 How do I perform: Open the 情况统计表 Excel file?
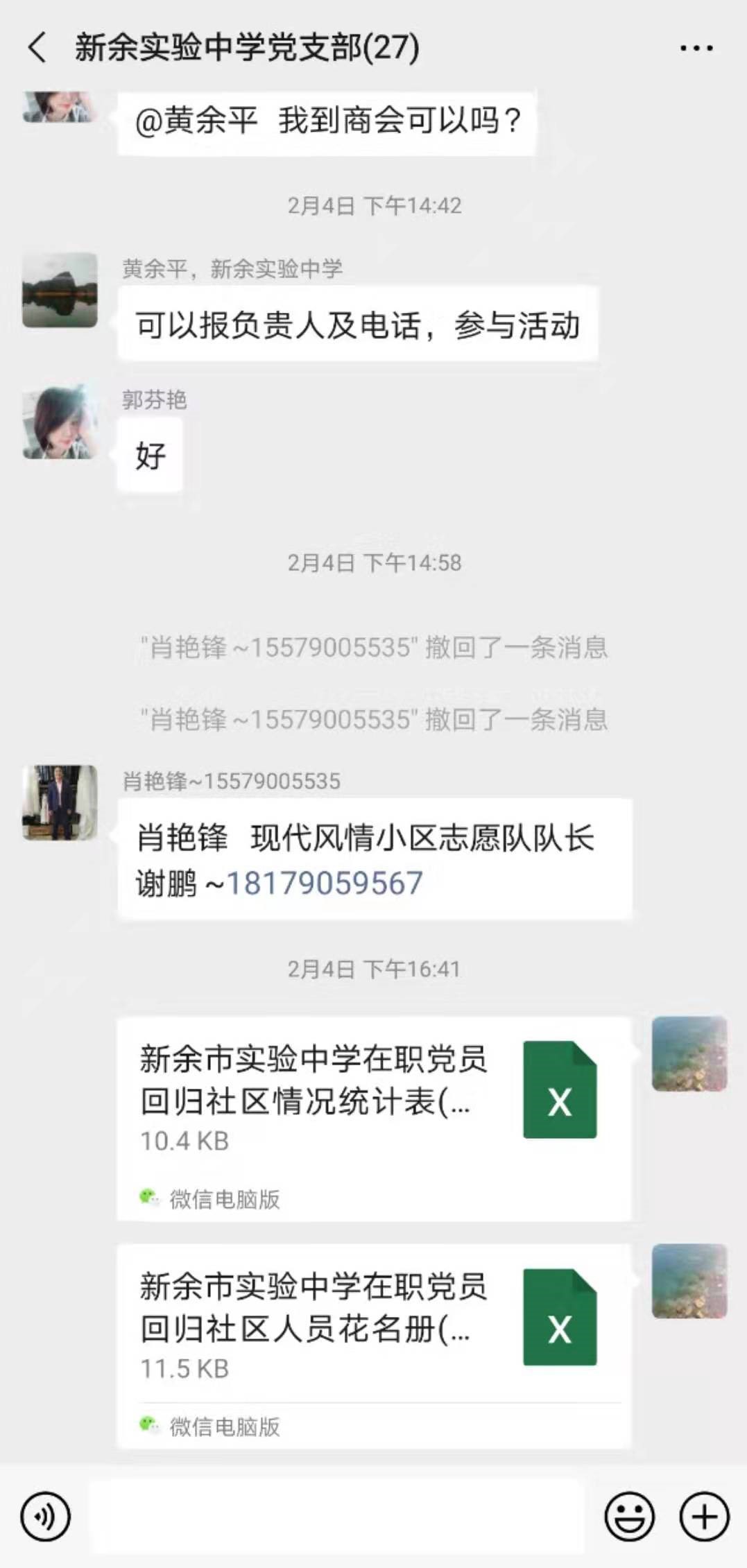click(374, 1118)
